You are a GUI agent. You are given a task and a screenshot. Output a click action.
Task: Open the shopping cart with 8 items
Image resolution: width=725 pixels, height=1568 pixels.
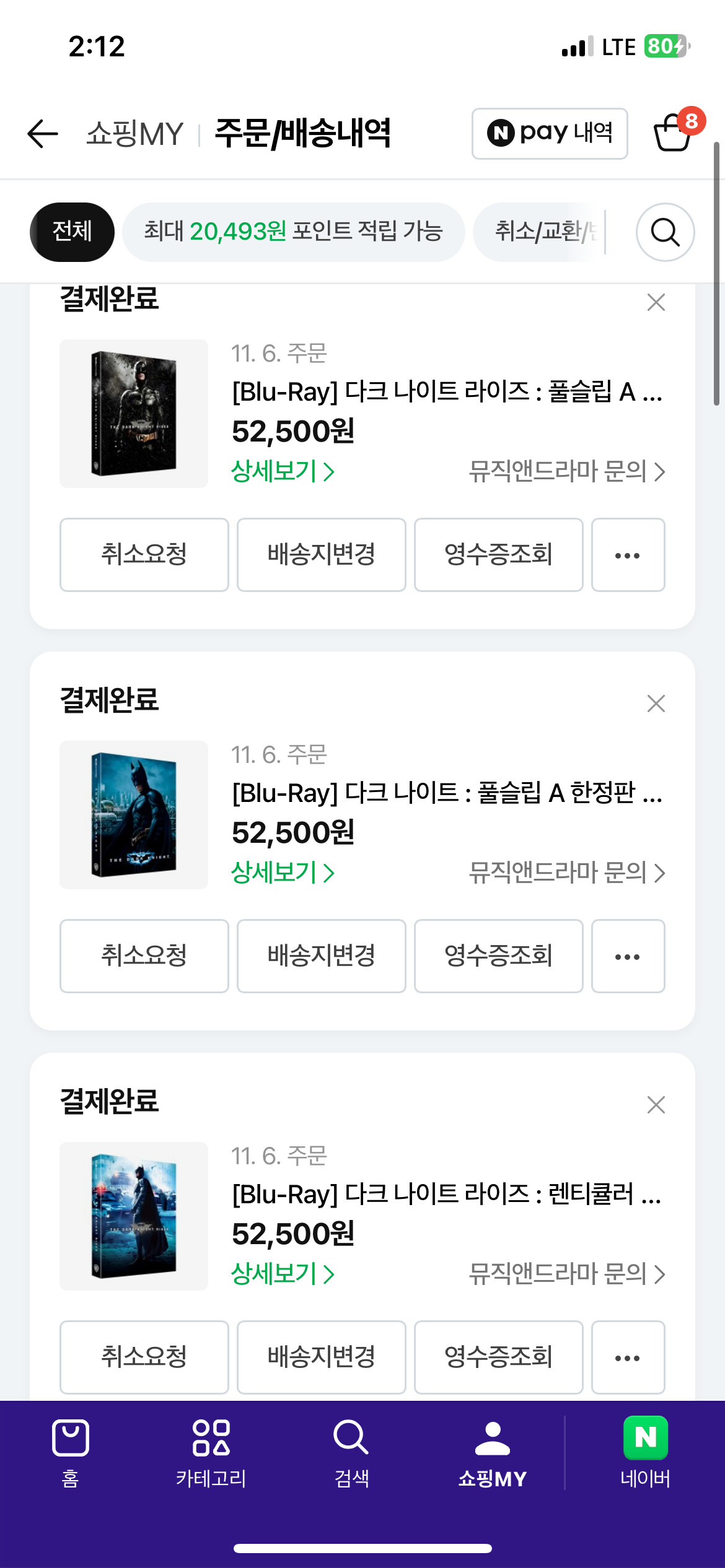[674, 133]
